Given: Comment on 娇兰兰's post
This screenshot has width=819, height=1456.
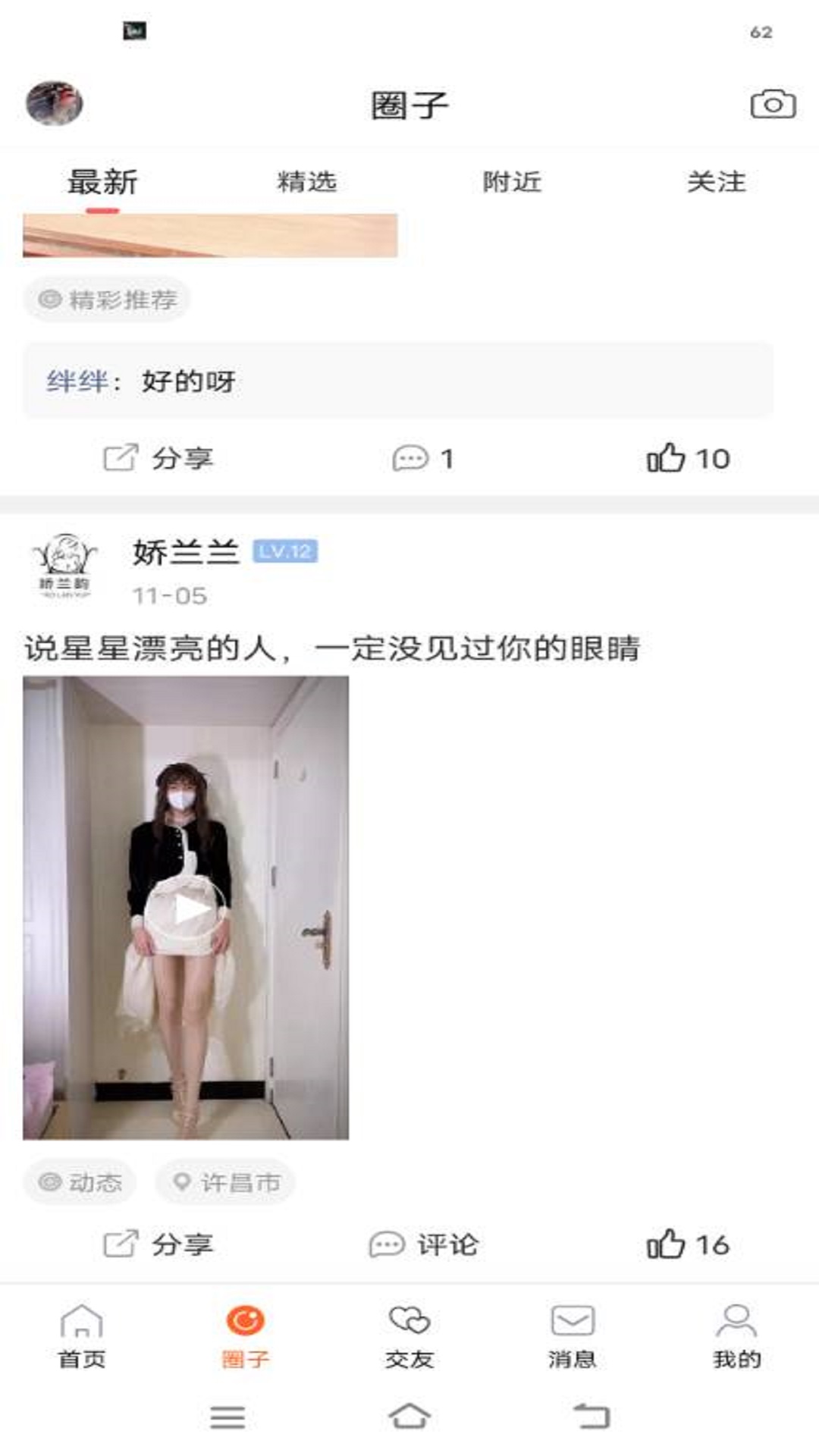Looking at the screenshot, I should (x=423, y=1244).
